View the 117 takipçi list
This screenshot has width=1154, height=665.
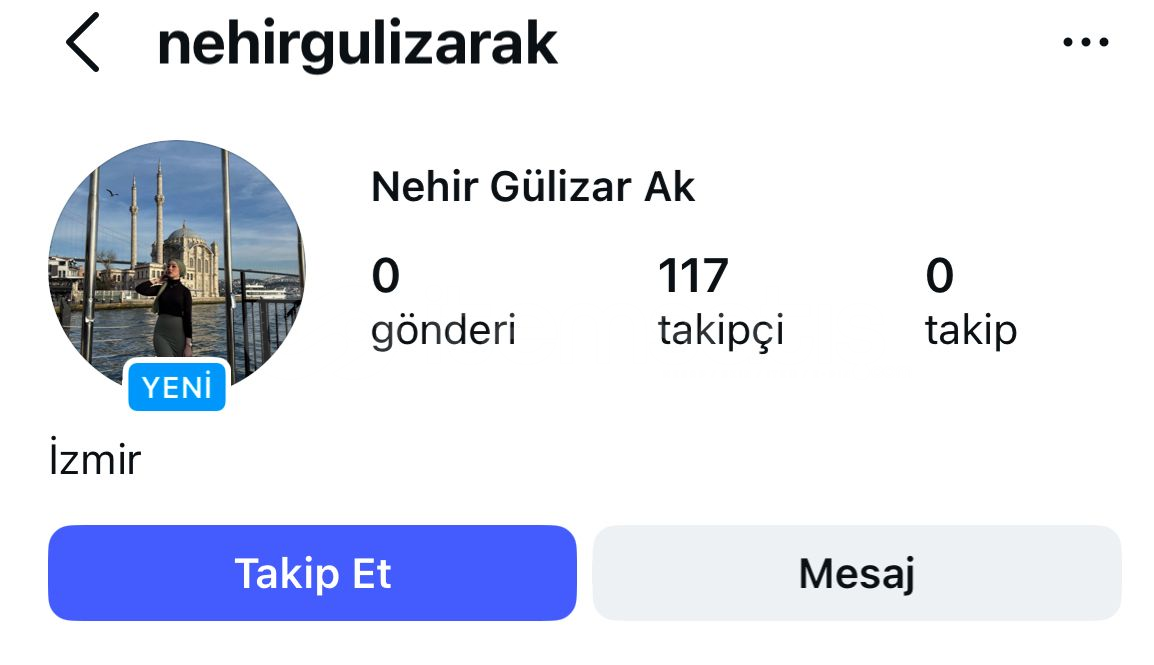tap(720, 302)
